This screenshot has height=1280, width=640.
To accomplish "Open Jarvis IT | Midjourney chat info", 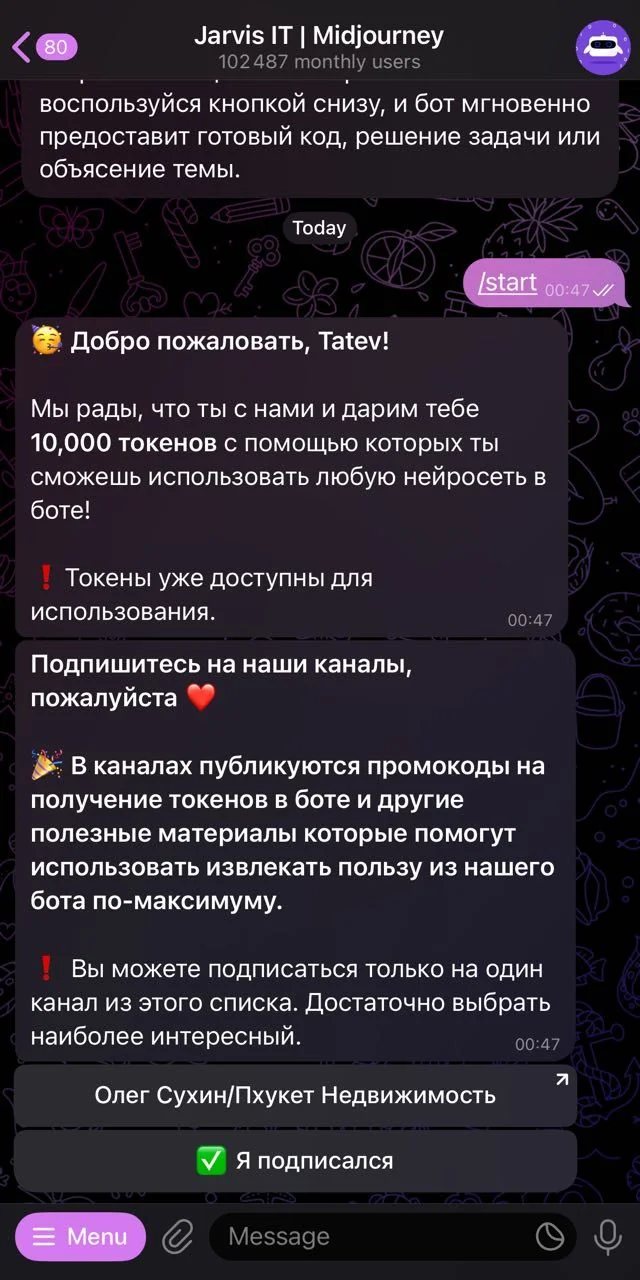I will (x=319, y=47).
